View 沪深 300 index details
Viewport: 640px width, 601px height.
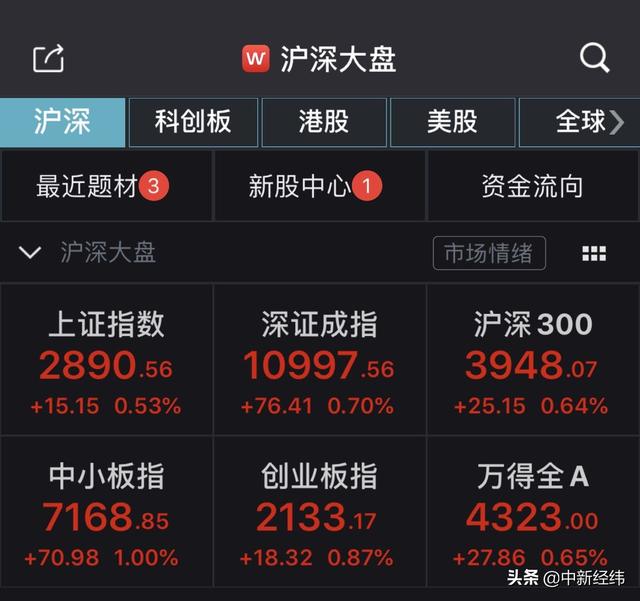tap(533, 360)
